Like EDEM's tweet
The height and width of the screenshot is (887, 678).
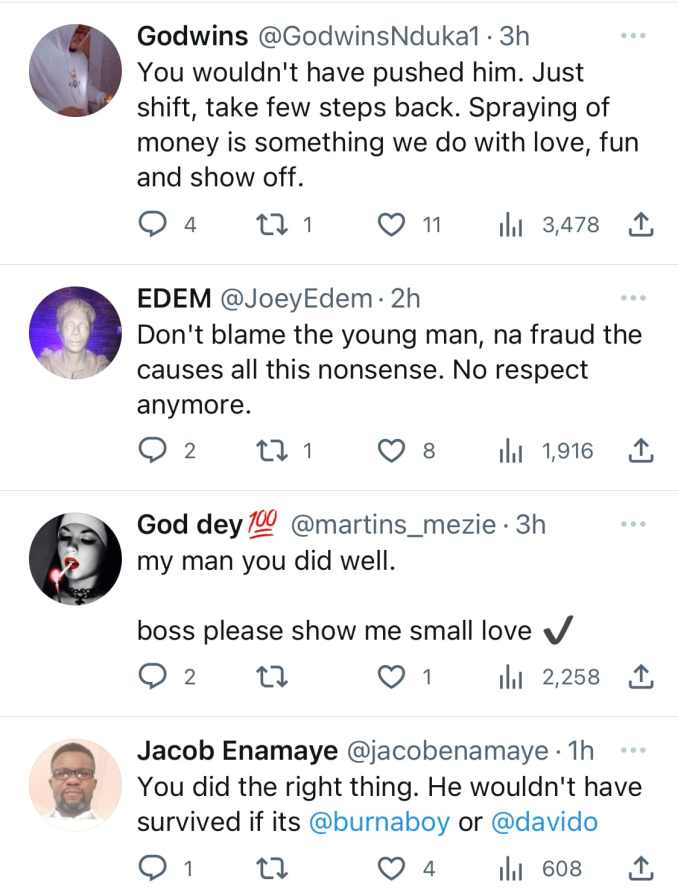tap(391, 451)
